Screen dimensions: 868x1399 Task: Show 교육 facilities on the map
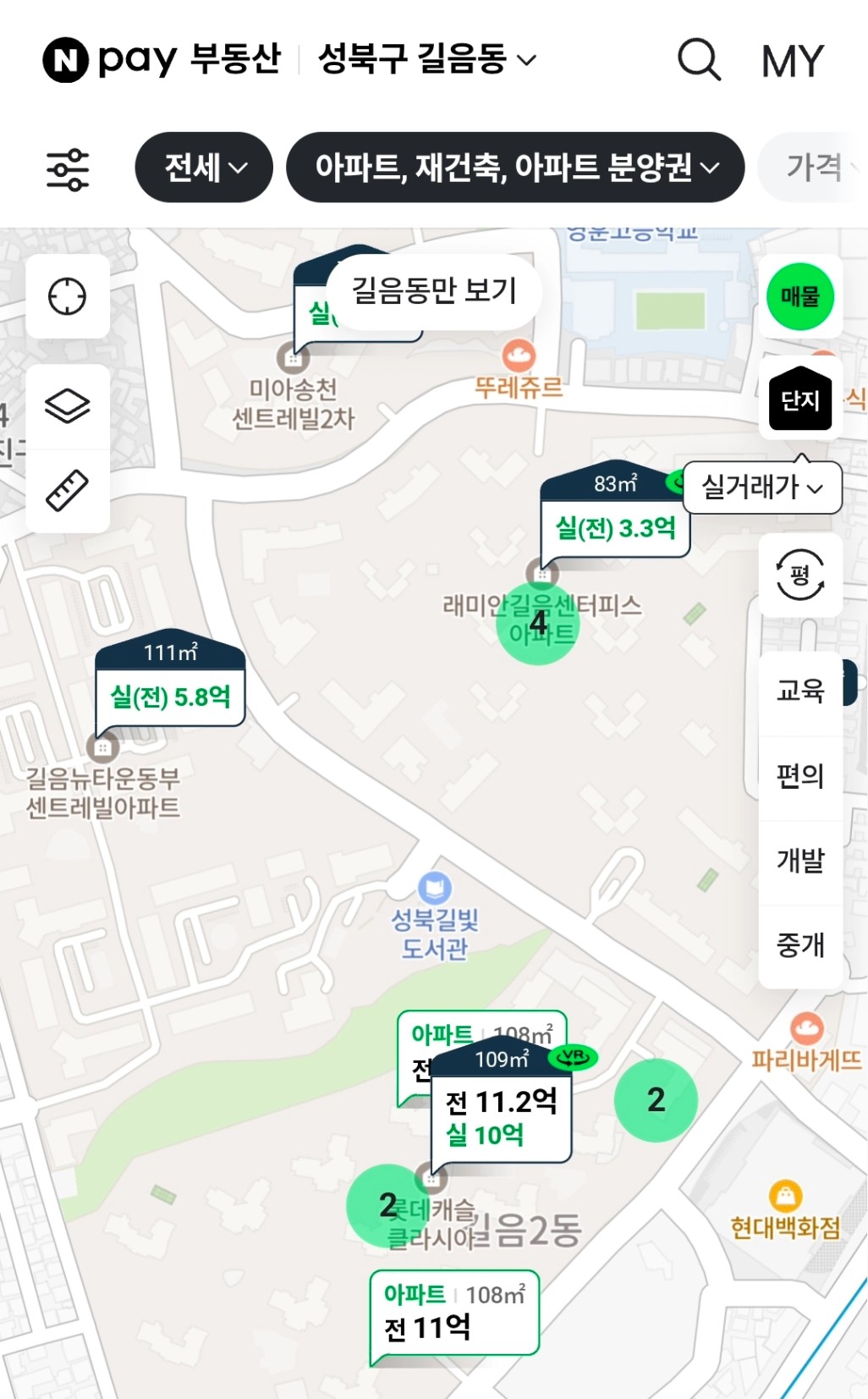coord(799,691)
